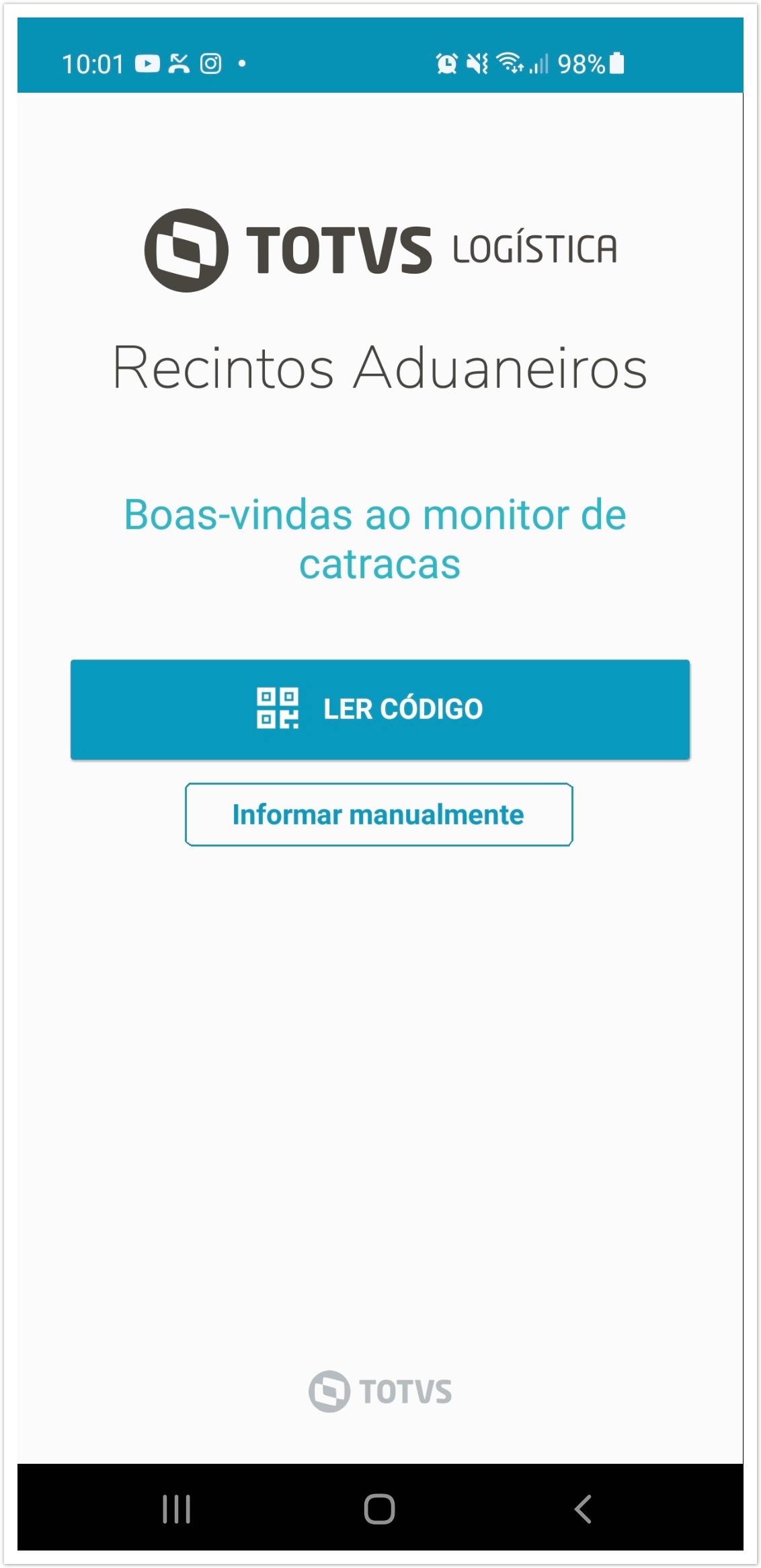This screenshot has width=761, height=1568.
Task: Tap the battery indicator showing 98%
Action: point(590,64)
